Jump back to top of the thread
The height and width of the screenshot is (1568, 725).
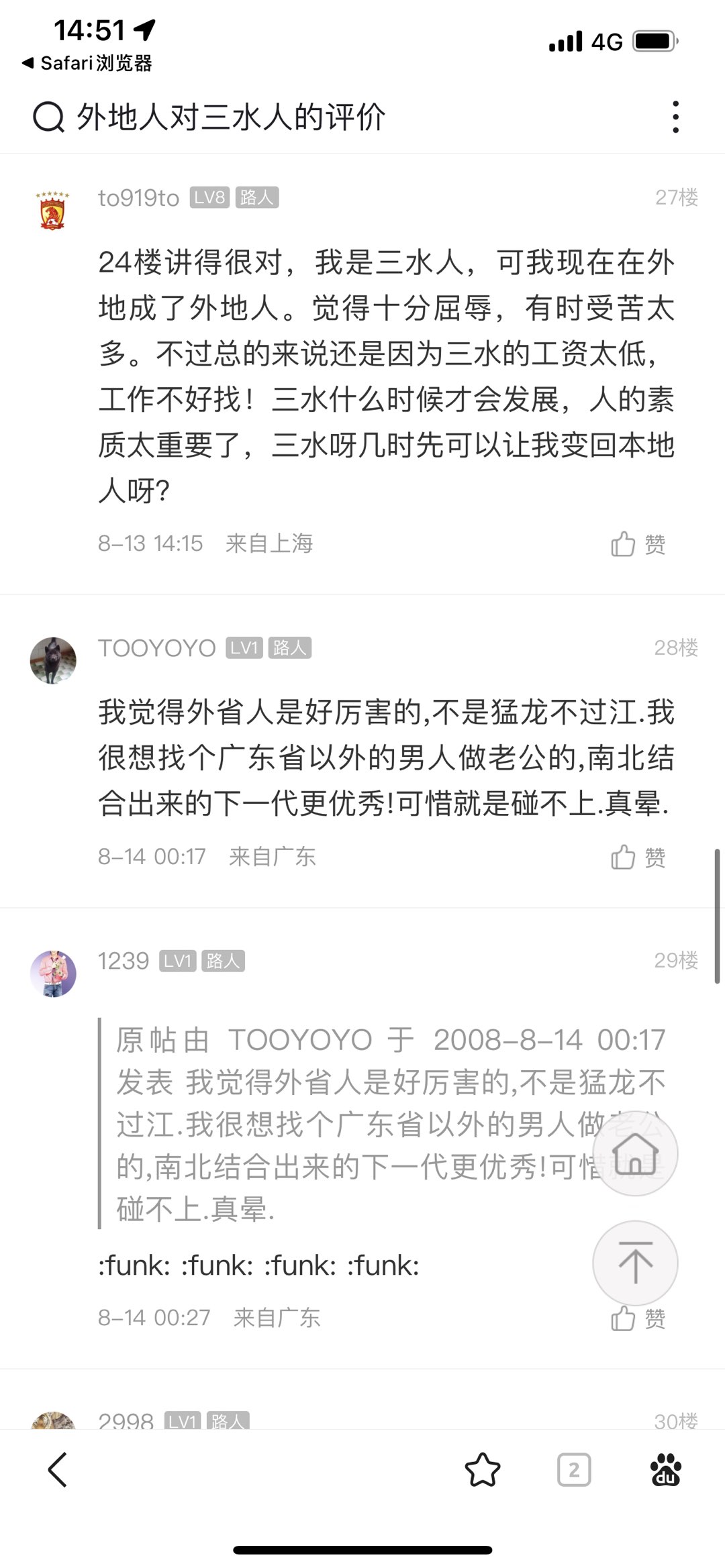point(635,1263)
